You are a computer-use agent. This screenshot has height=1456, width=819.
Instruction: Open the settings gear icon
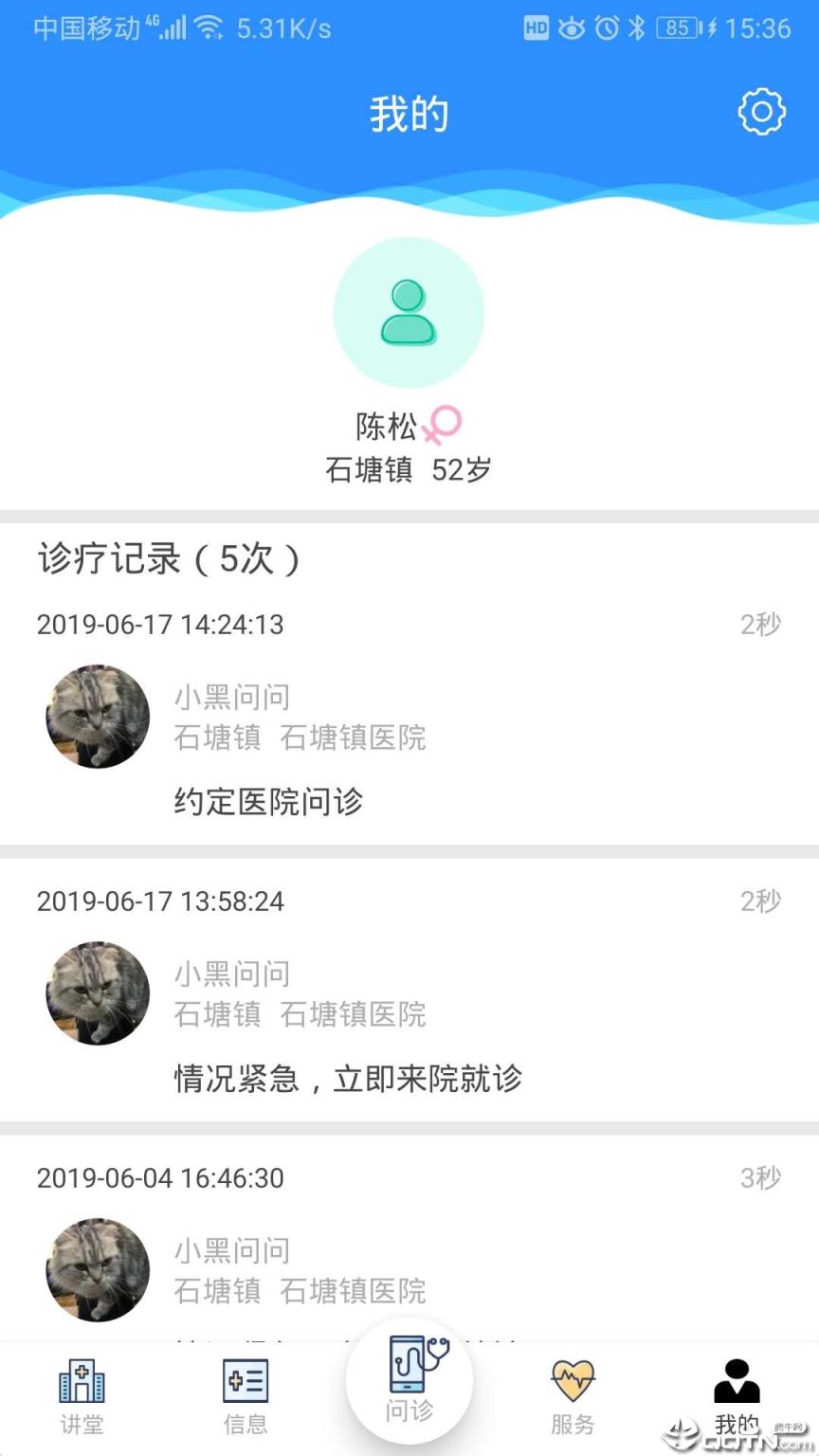[759, 111]
